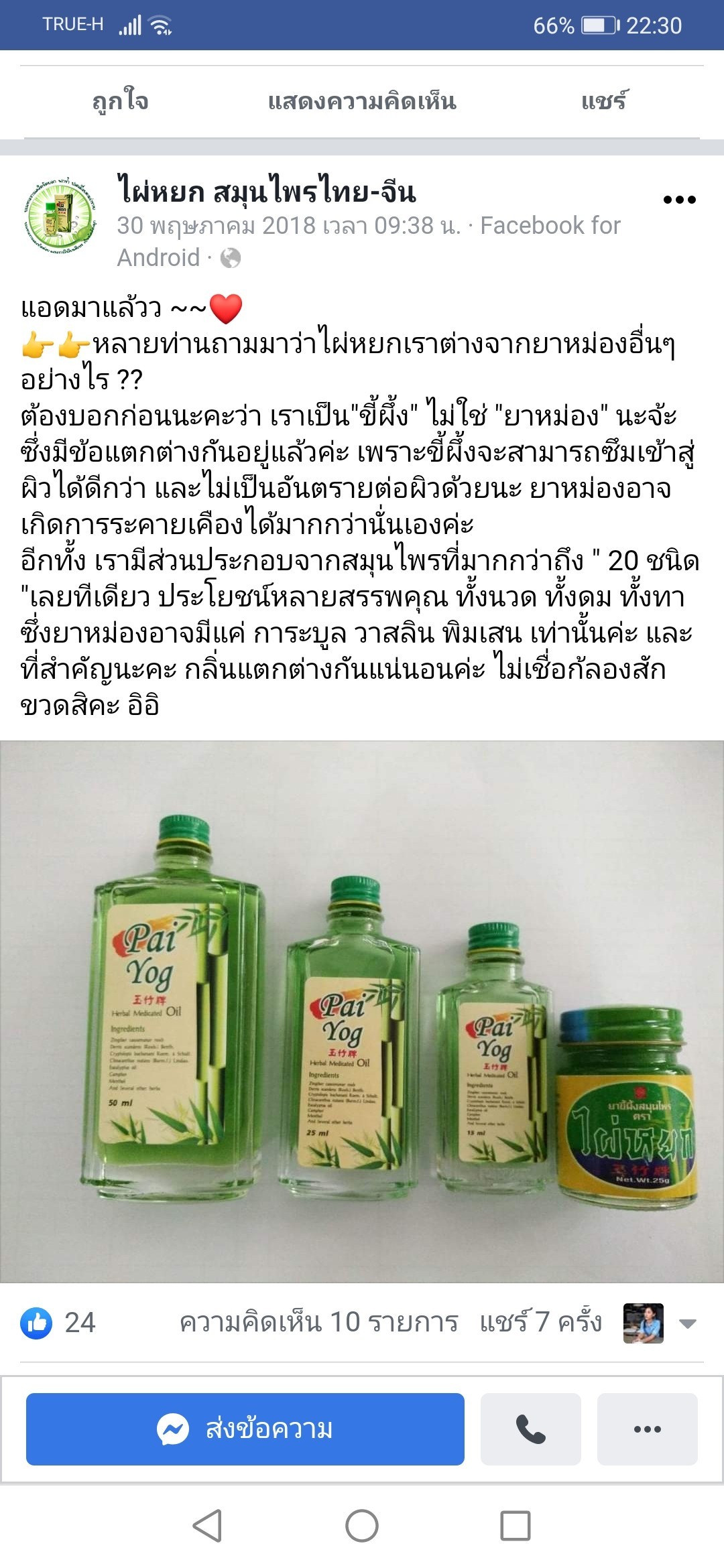
Task: Tap the แชร์ (Share) button
Action: 603,102
